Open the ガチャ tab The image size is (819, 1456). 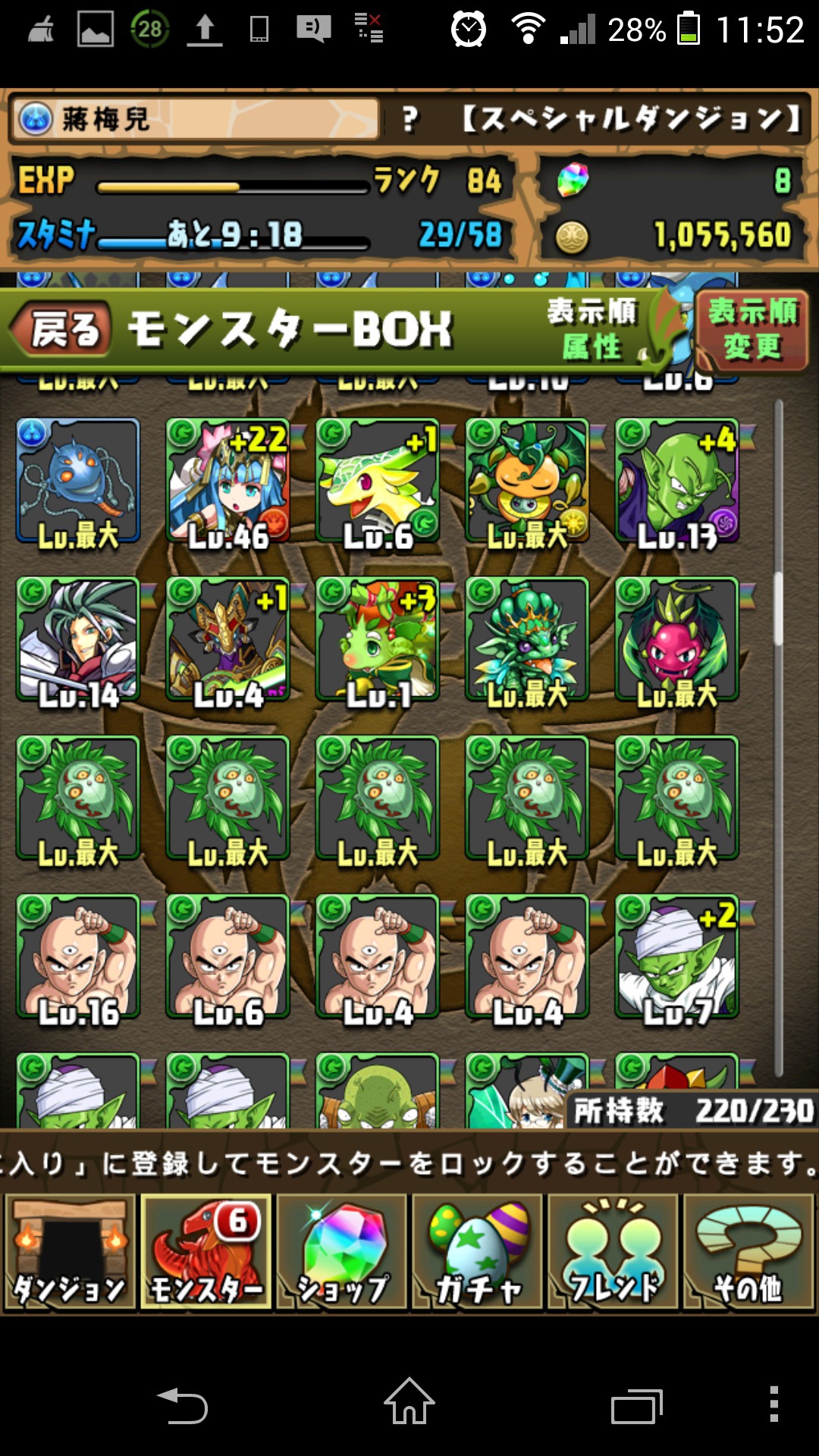[478, 1253]
